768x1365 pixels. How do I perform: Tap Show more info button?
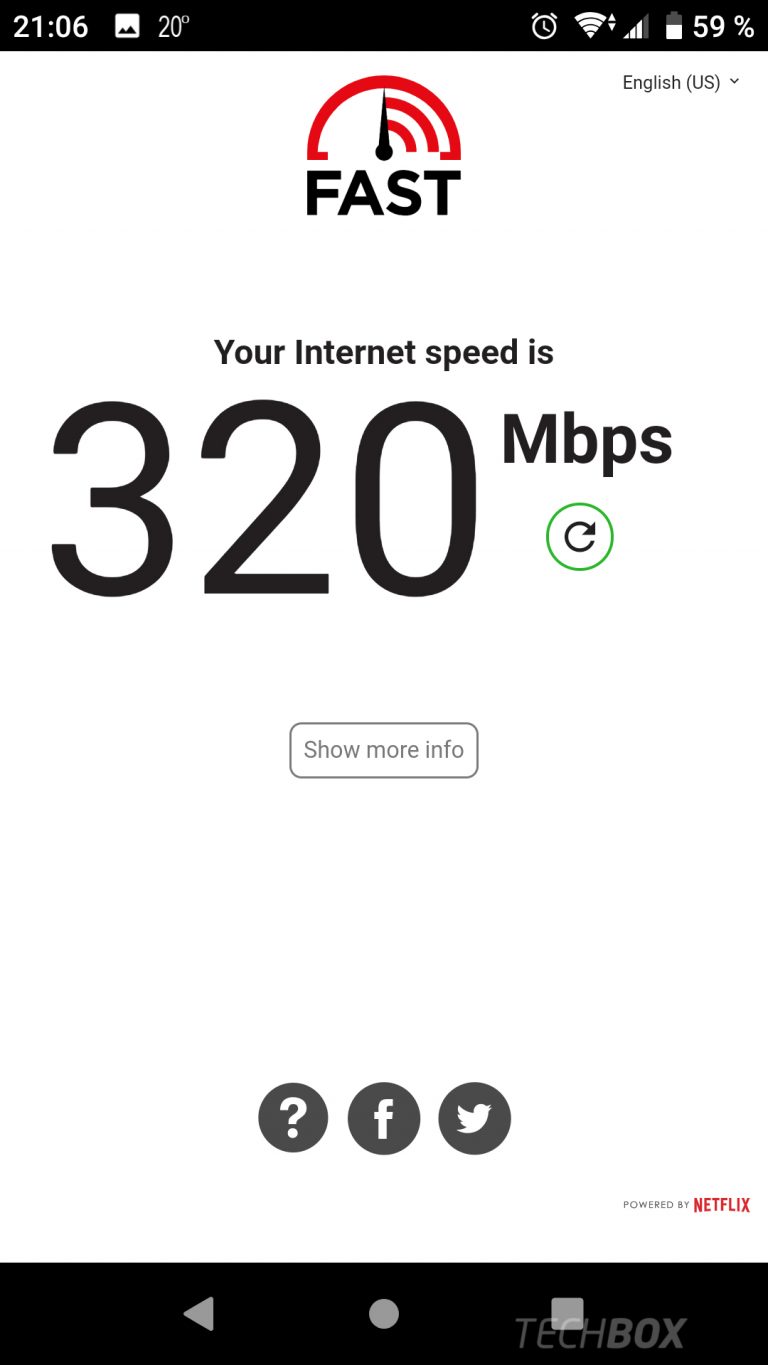tap(384, 750)
